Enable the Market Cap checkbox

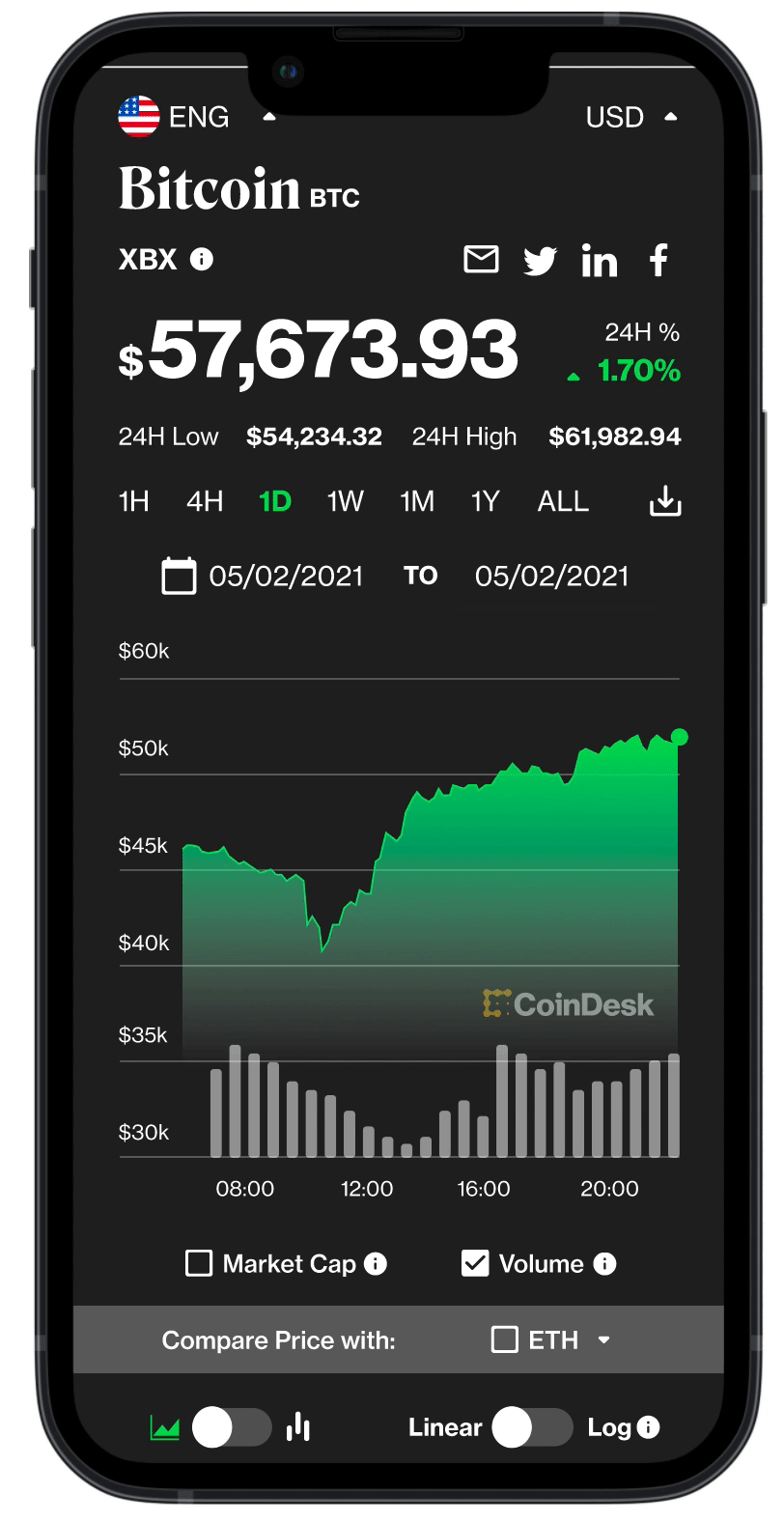click(199, 1263)
